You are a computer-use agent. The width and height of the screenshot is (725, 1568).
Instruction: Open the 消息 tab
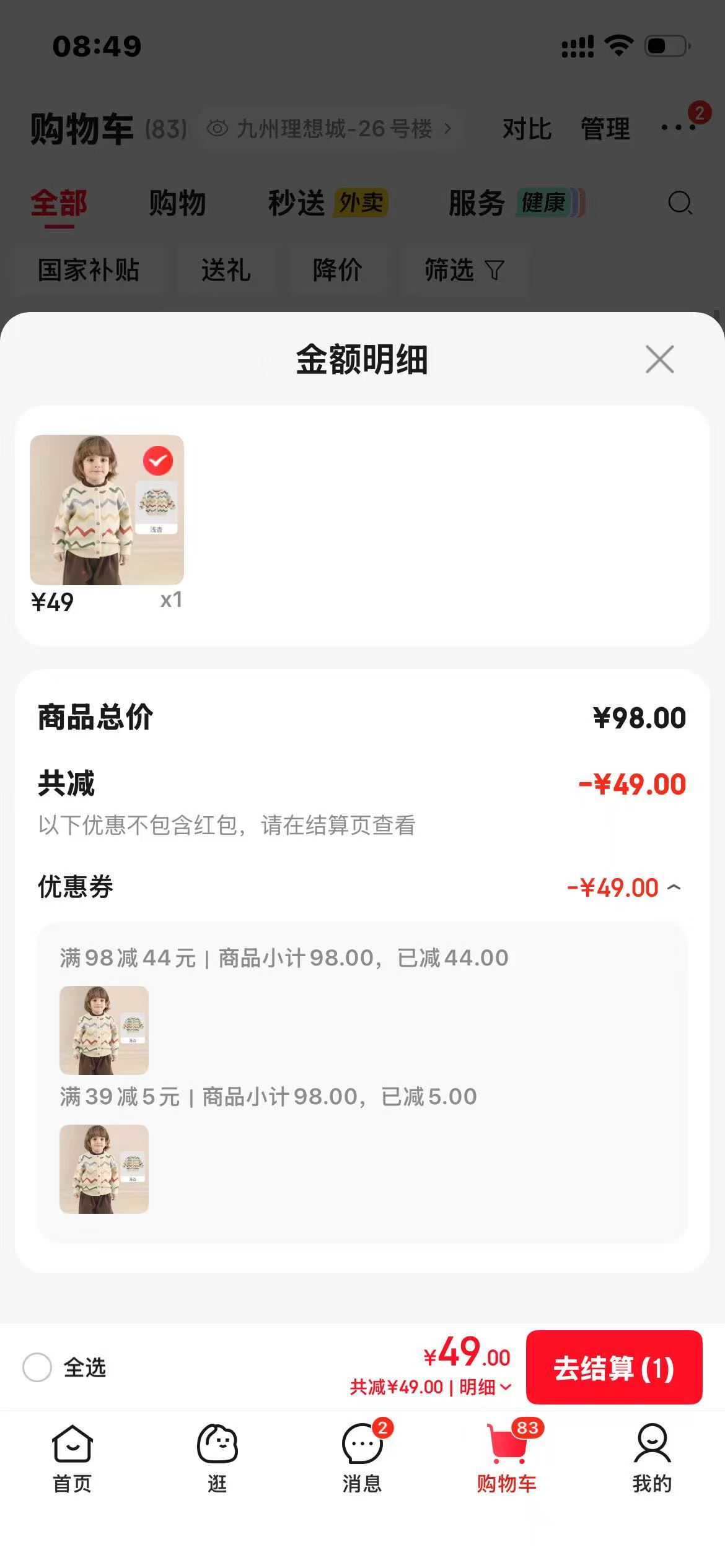point(362,1458)
